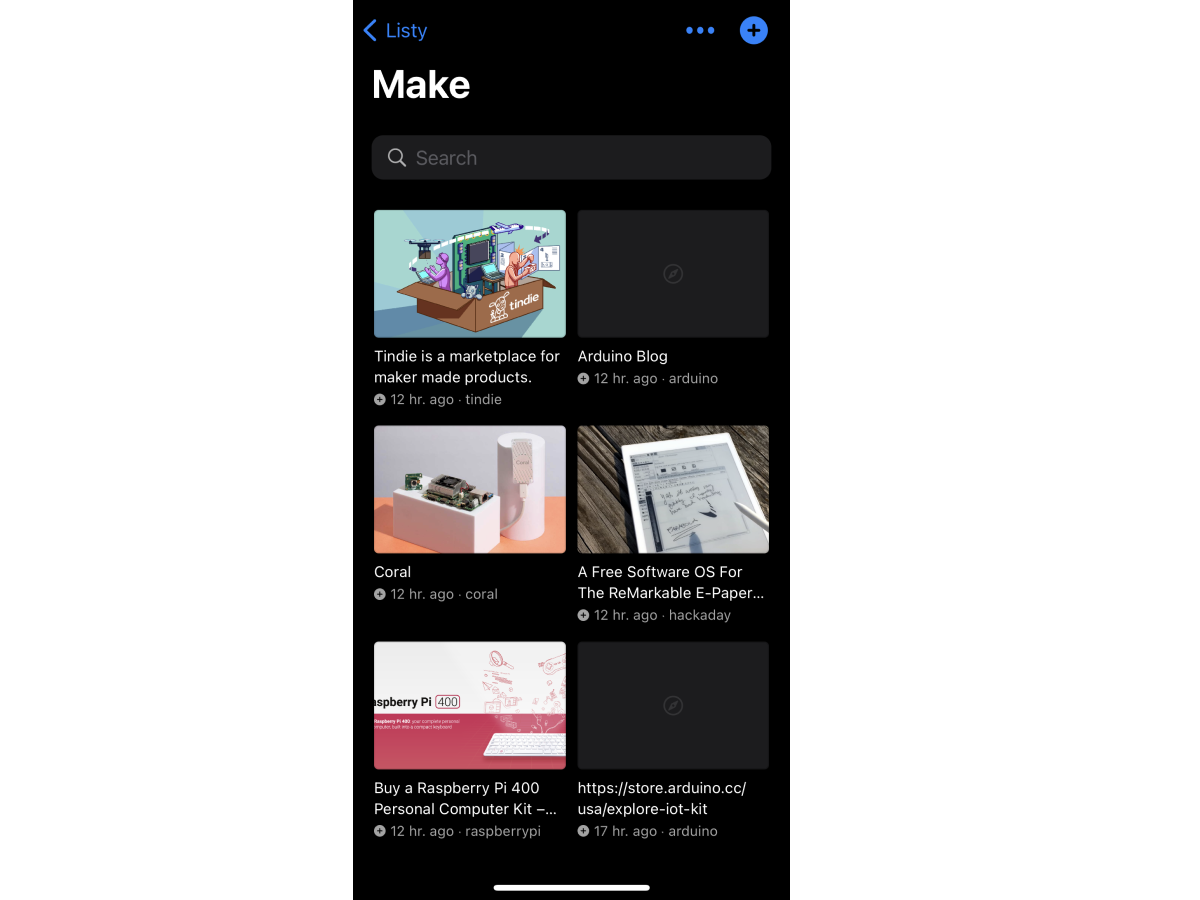The width and height of the screenshot is (1200, 900).
Task: Tap the Search field
Action: point(570,158)
